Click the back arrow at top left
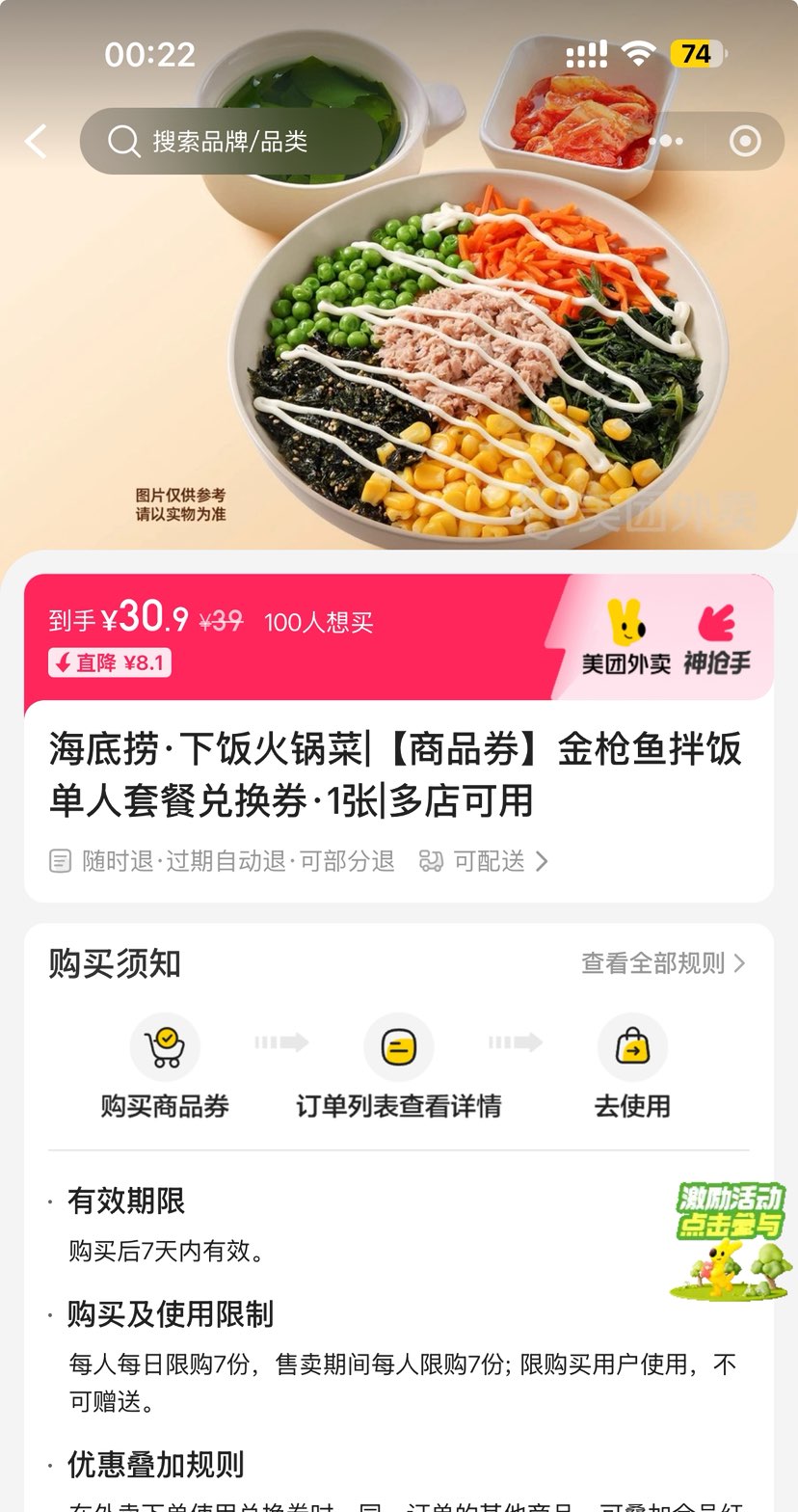Image resolution: width=798 pixels, height=1512 pixels. [x=36, y=141]
